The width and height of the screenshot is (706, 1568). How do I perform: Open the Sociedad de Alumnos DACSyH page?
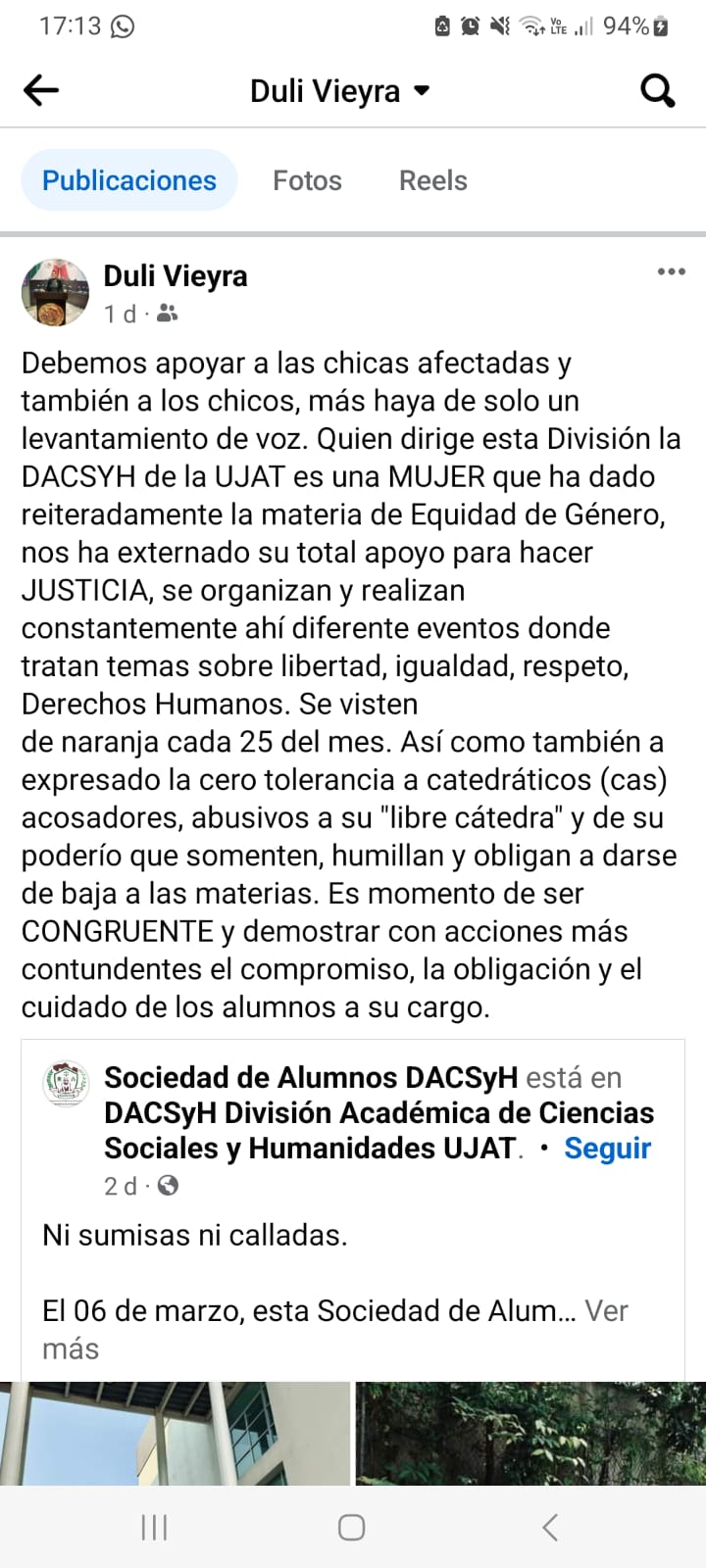pos(310,1078)
